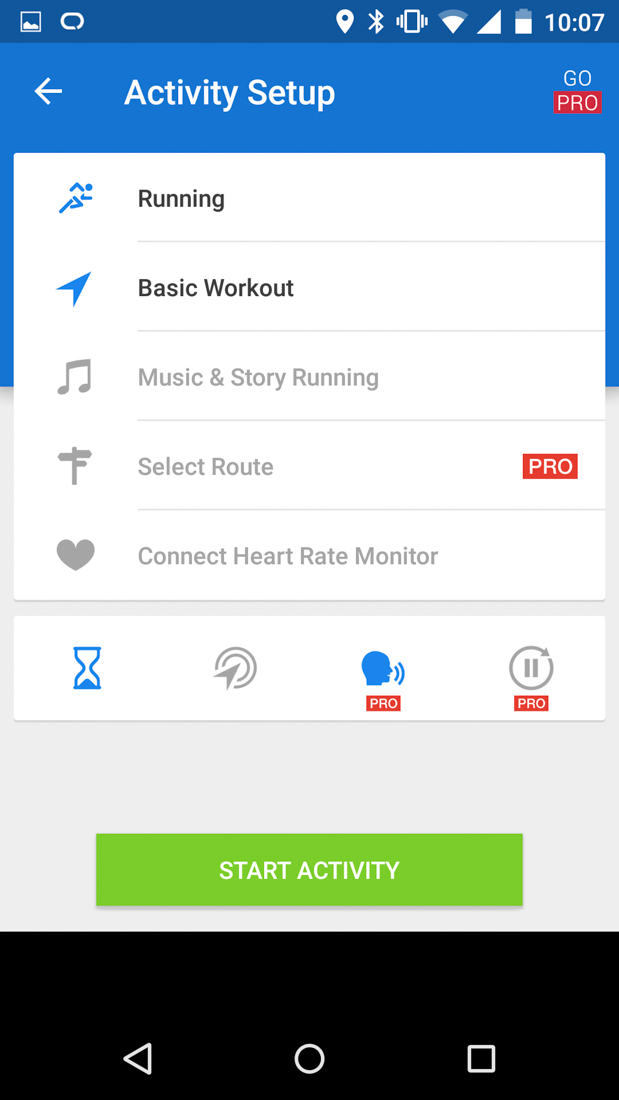Image resolution: width=619 pixels, height=1100 pixels.
Task: Tap the auto pause icon
Action: pyautogui.click(x=531, y=670)
